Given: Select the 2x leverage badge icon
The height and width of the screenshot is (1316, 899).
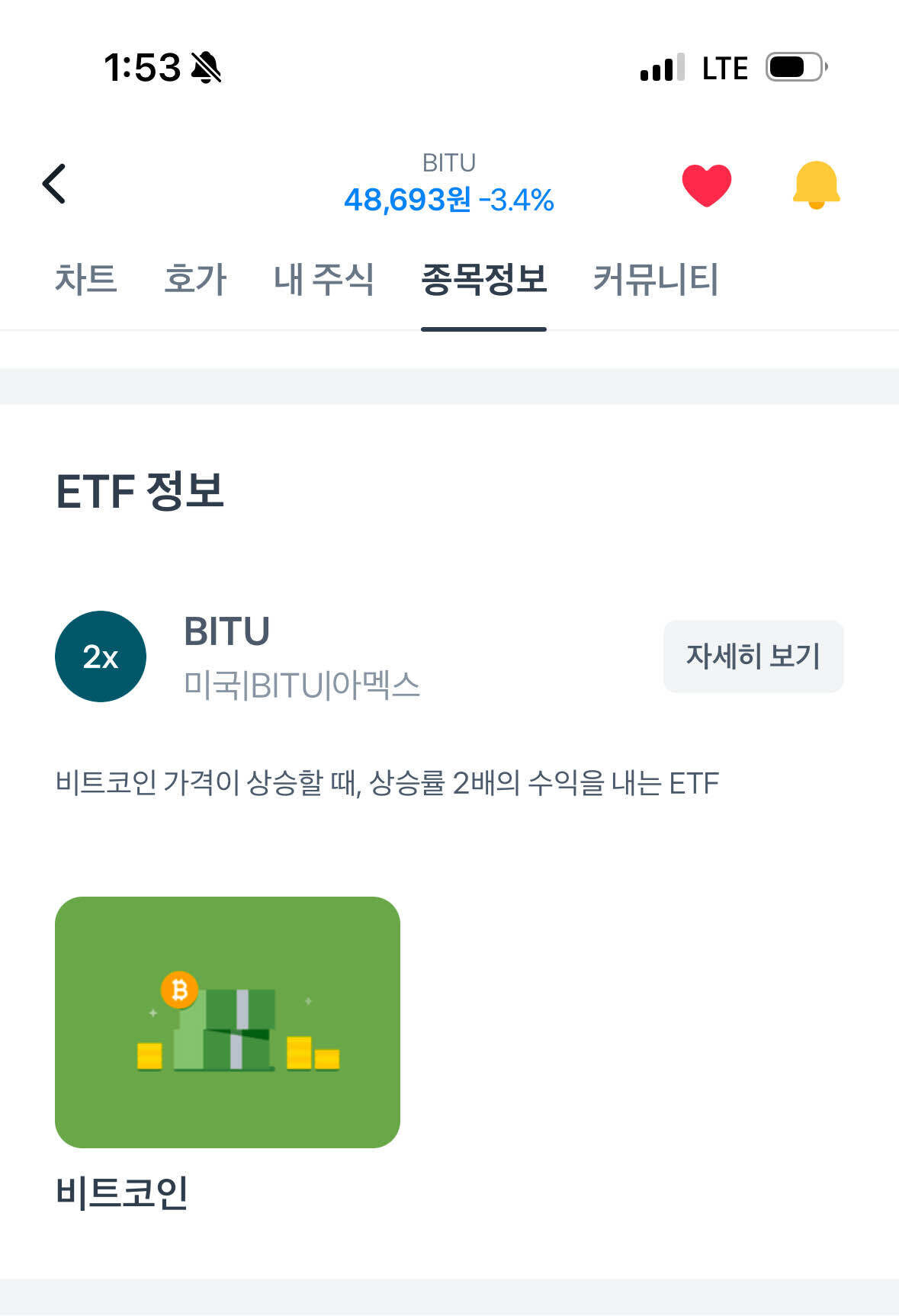Looking at the screenshot, I should click(x=100, y=656).
